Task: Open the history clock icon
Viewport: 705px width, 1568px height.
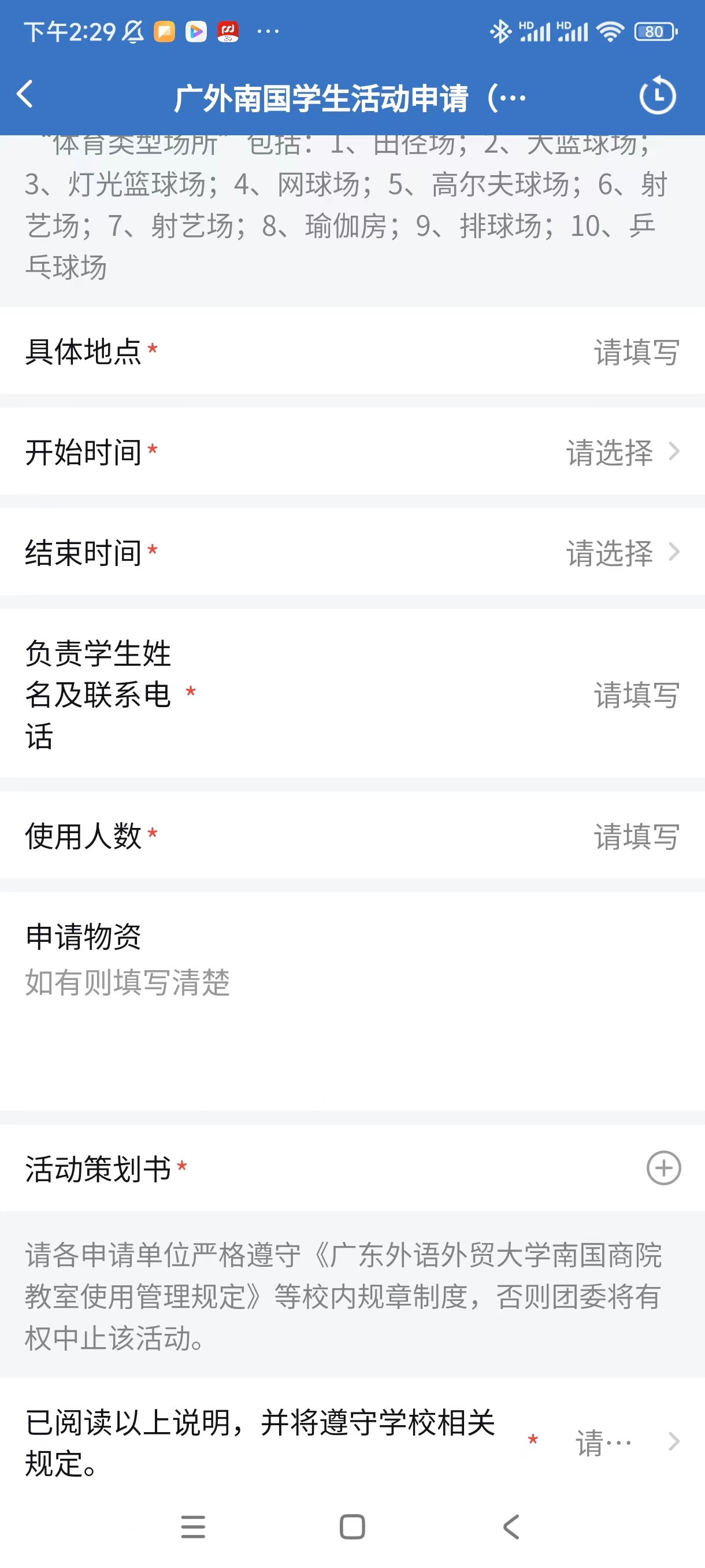Action: (657, 95)
